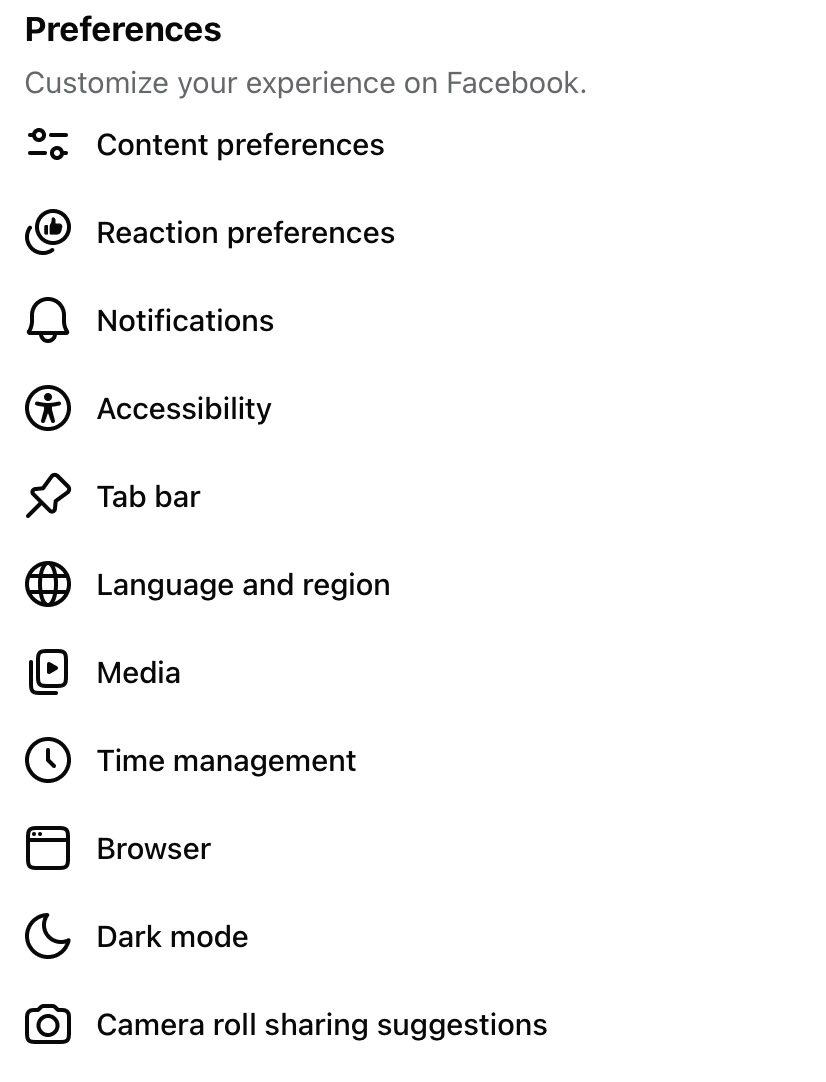The image size is (826, 1082).
Task: Choose Language and region
Action: (243, 585)
